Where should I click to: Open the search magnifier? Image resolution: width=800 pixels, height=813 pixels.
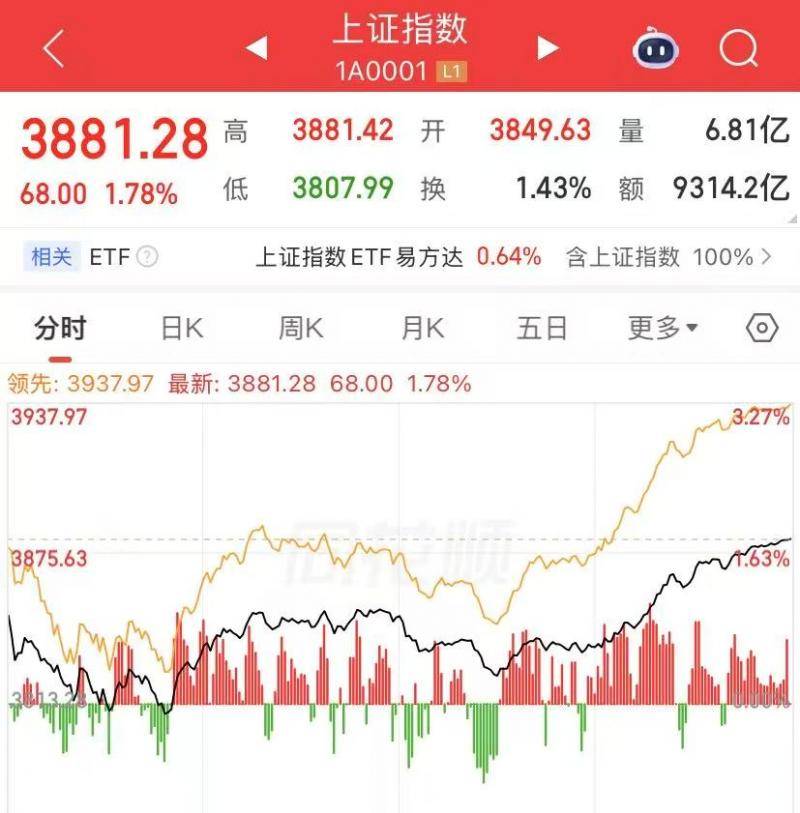click(739, 47)
